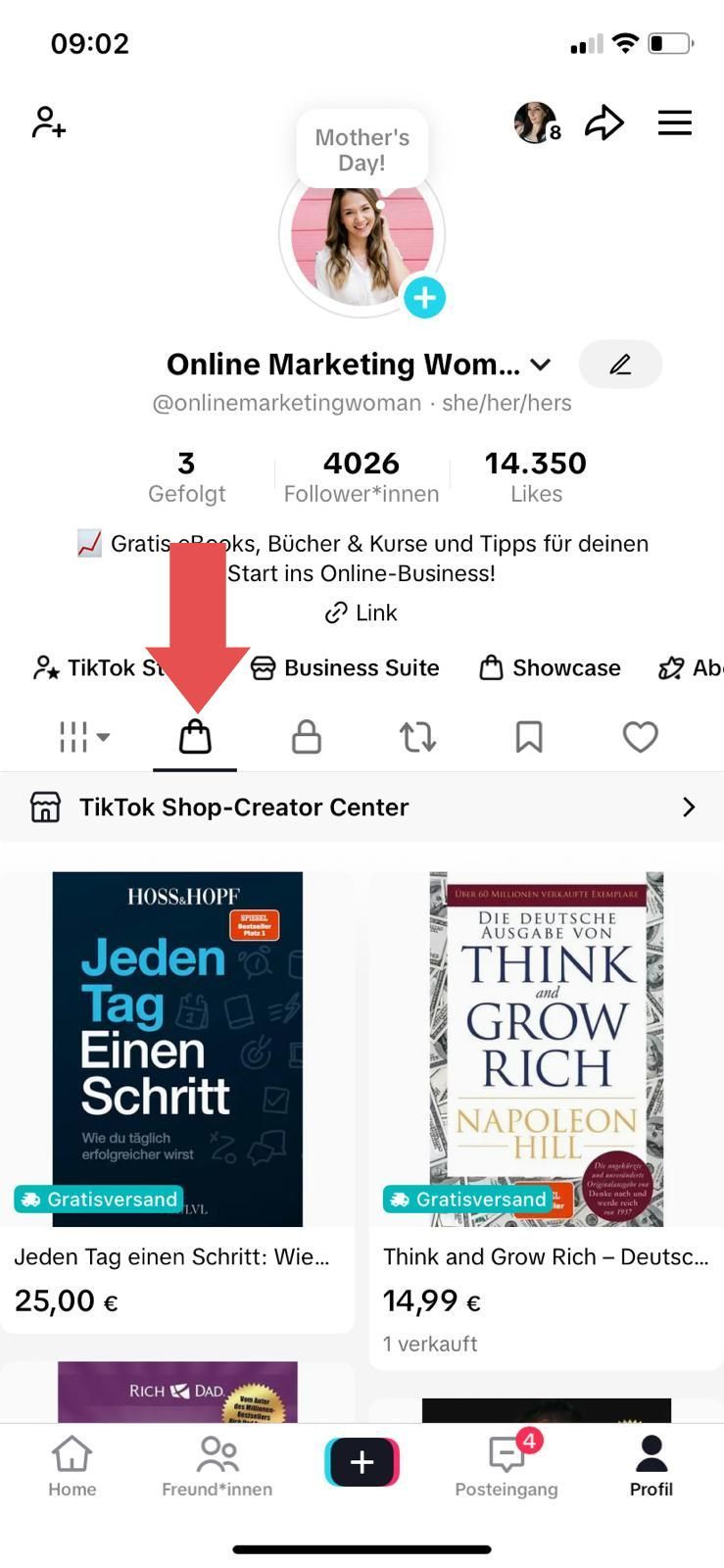Add a story via the plus on profile picture
724x1568 pixels.
click(x=424, y=298)
